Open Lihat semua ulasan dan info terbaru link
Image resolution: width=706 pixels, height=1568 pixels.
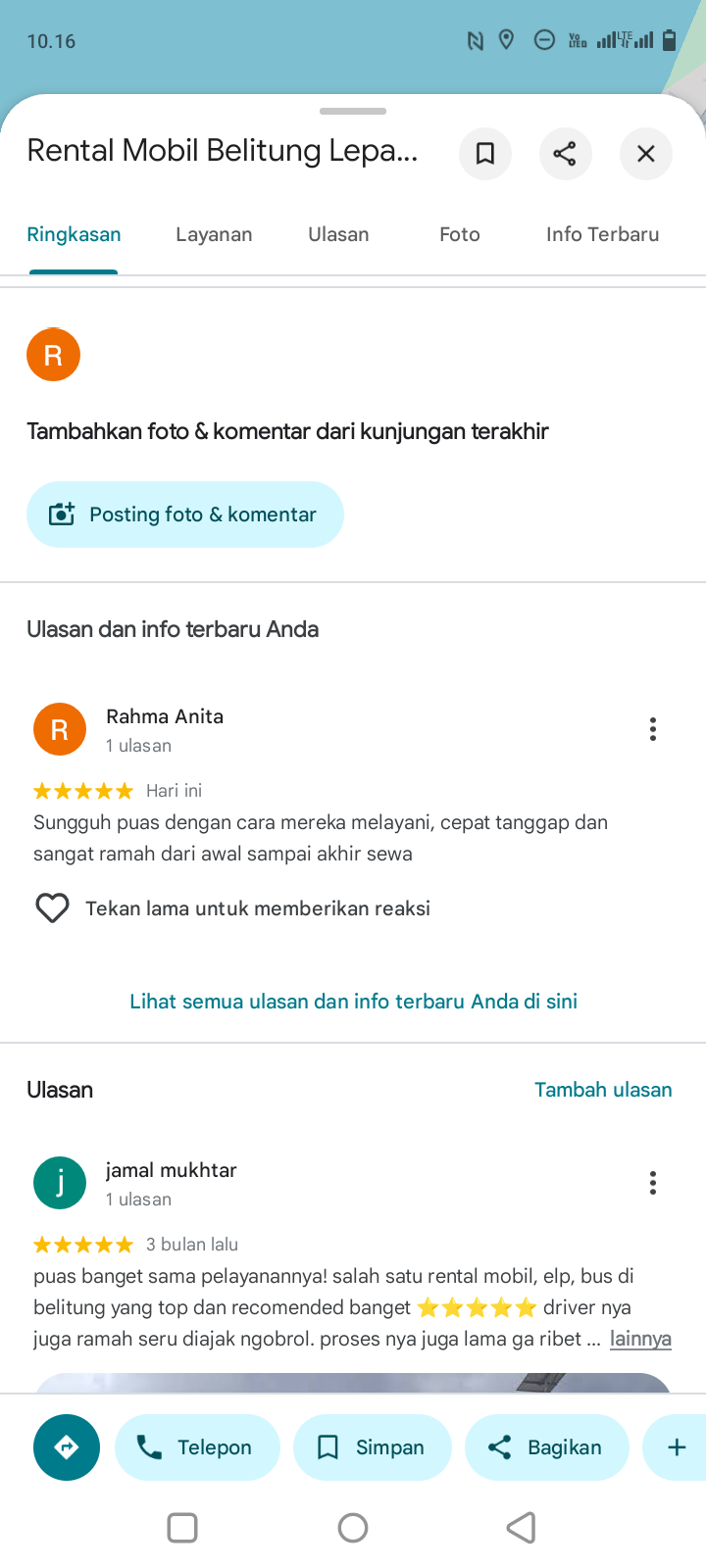[353, 1002]
